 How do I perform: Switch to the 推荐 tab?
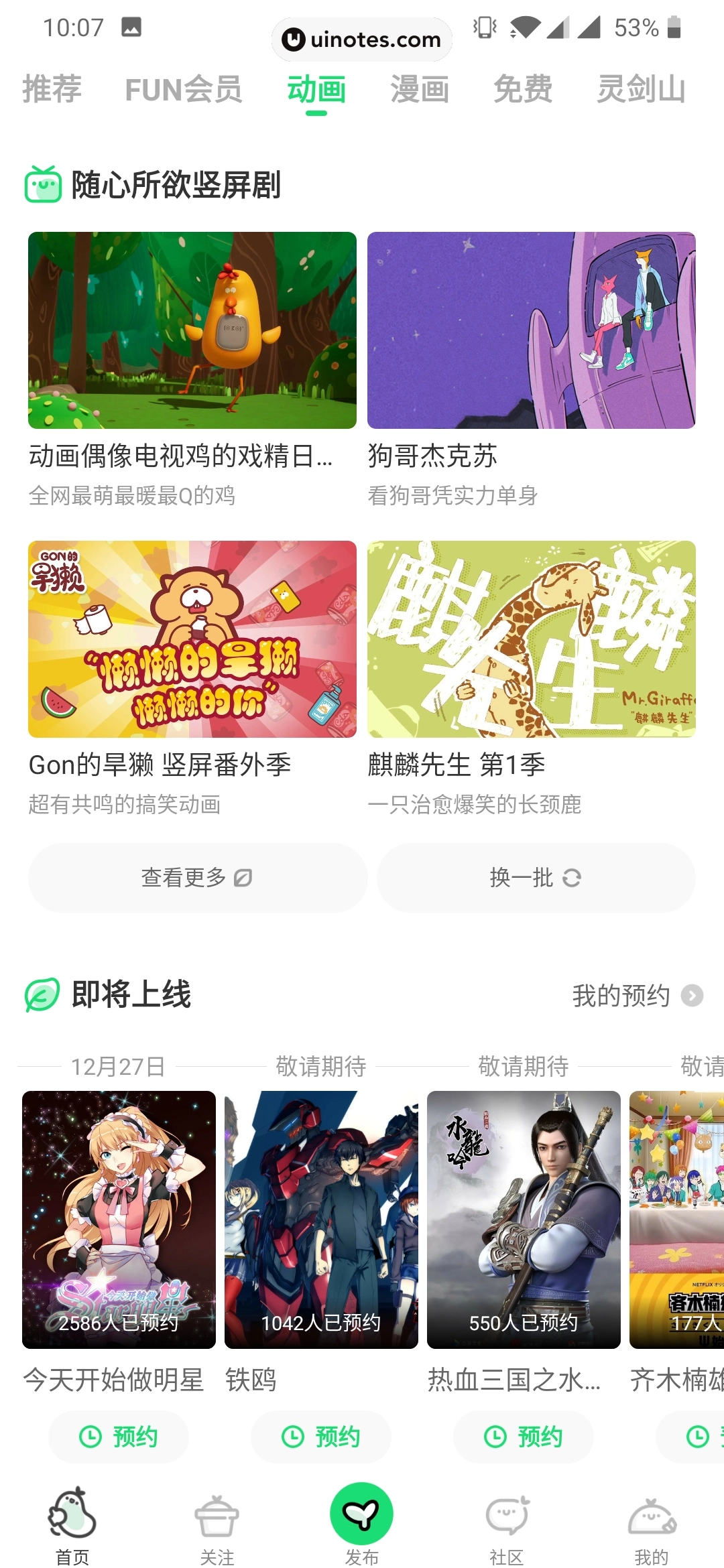52,89
